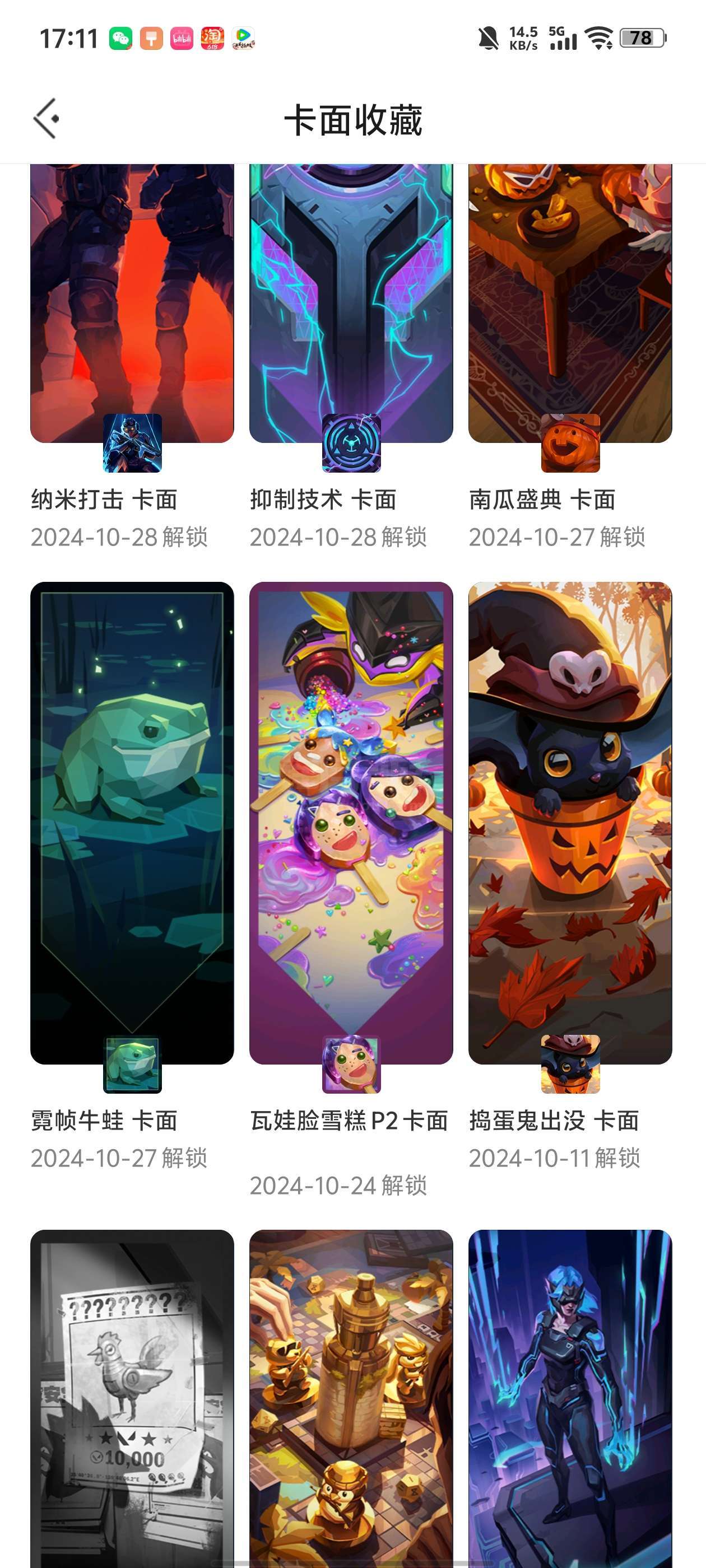Screen dimensions: 706x1568
Task: Open the 捣蛋鬼出没 卡面 card
Action: (569, 822)
